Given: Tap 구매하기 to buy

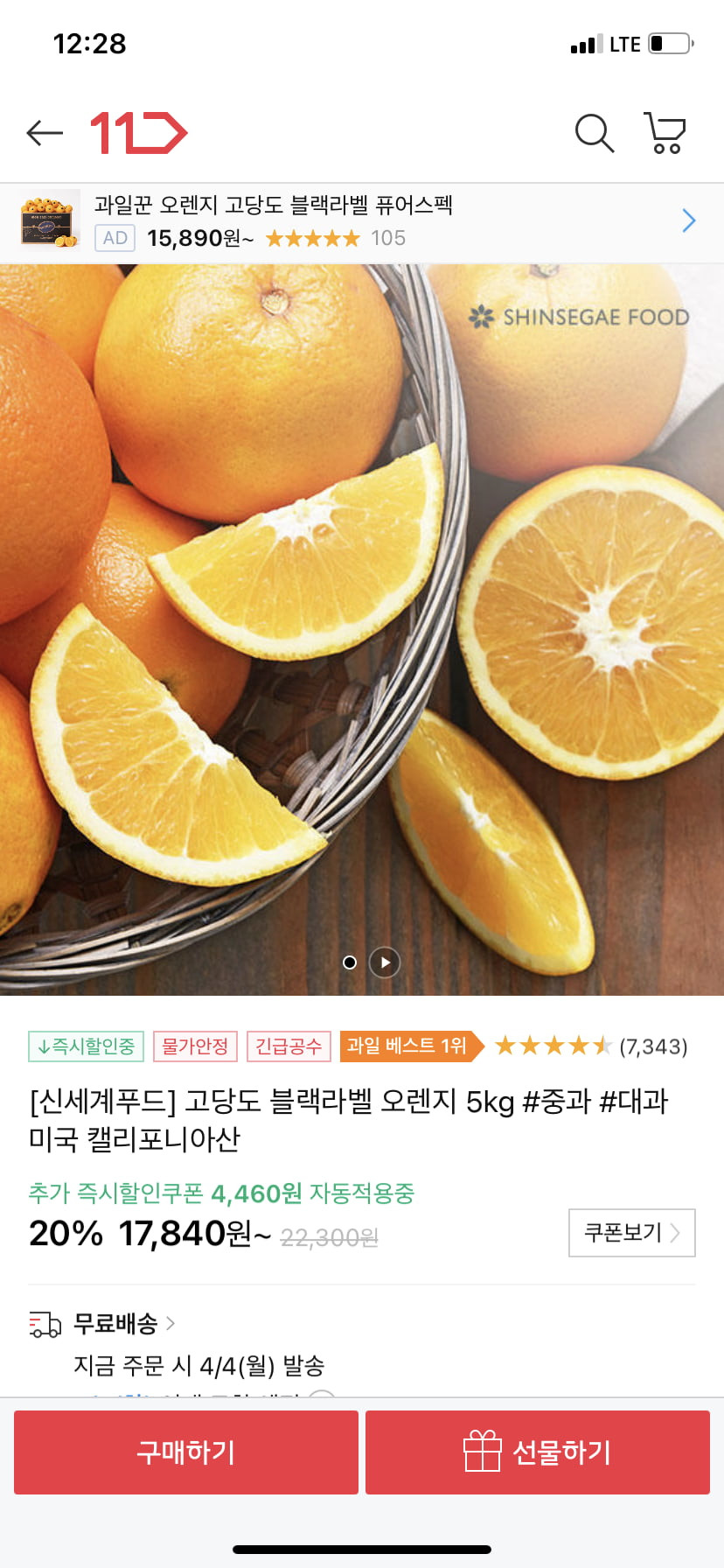Looking at the screenshot, I should [x=186, y=1452].
